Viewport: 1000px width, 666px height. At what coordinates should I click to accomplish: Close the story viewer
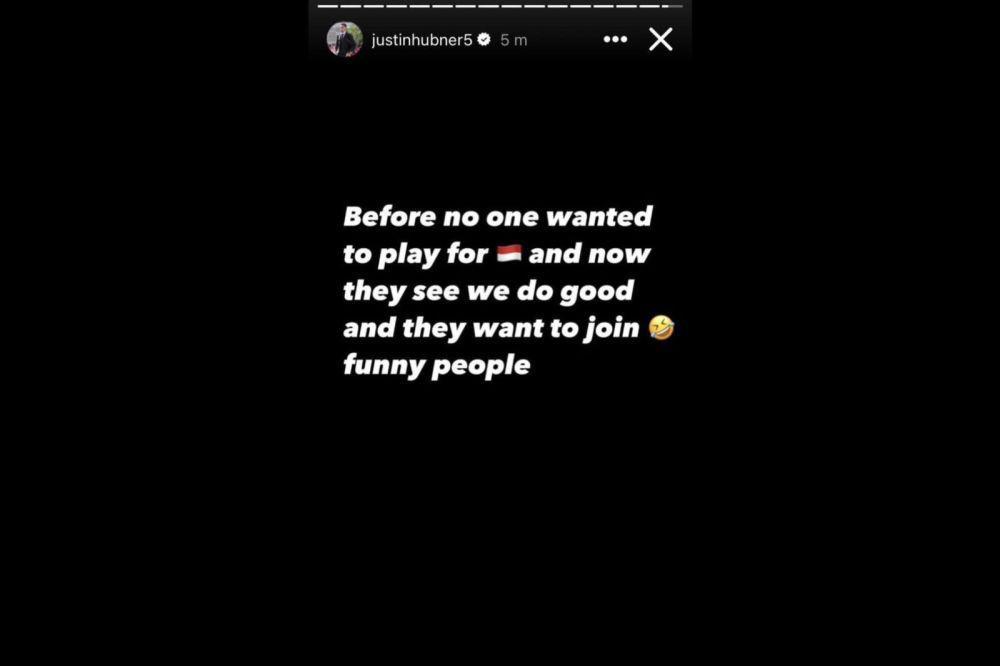tap(661, 39)
